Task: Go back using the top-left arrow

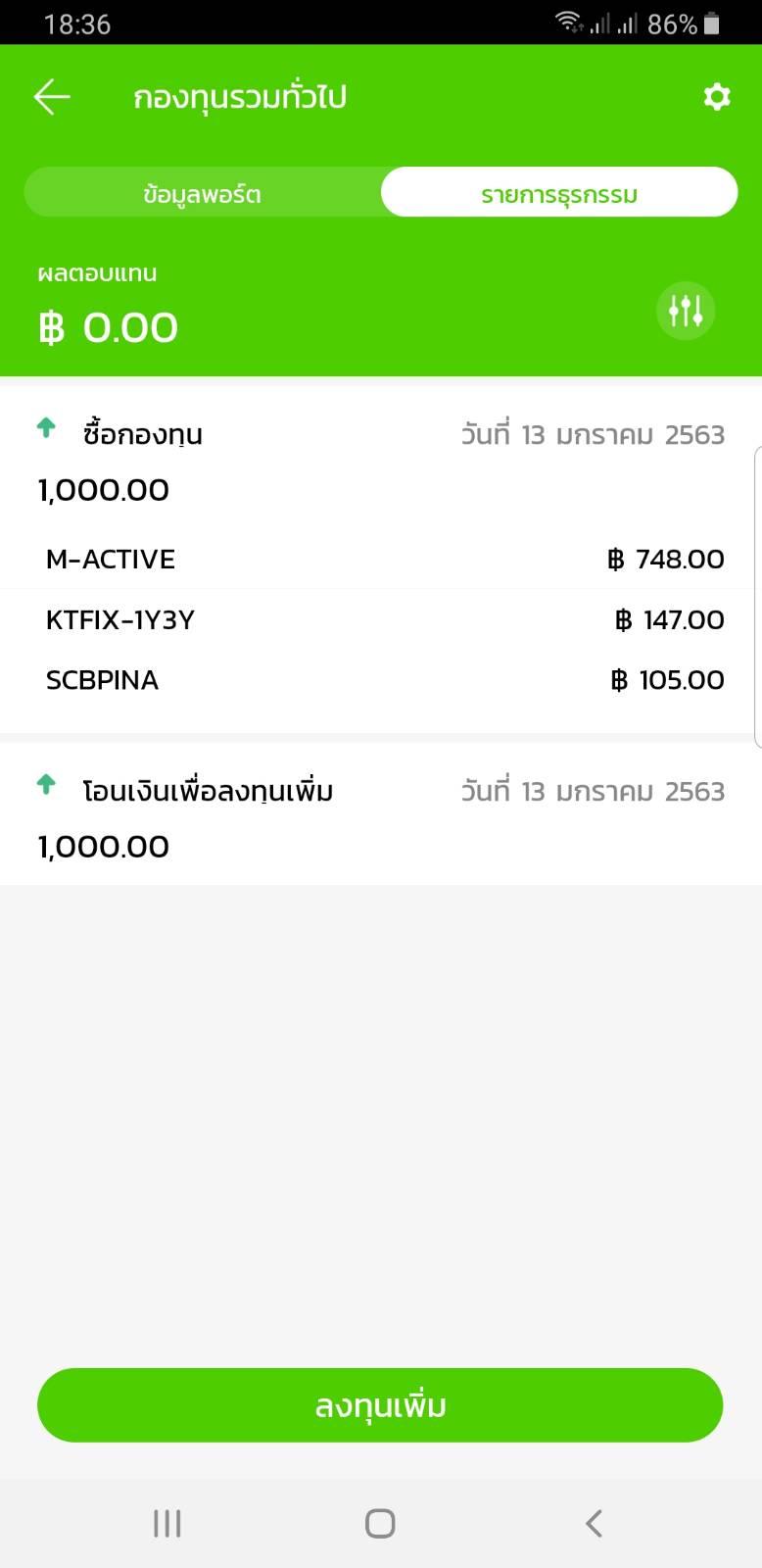Action: 52,96
